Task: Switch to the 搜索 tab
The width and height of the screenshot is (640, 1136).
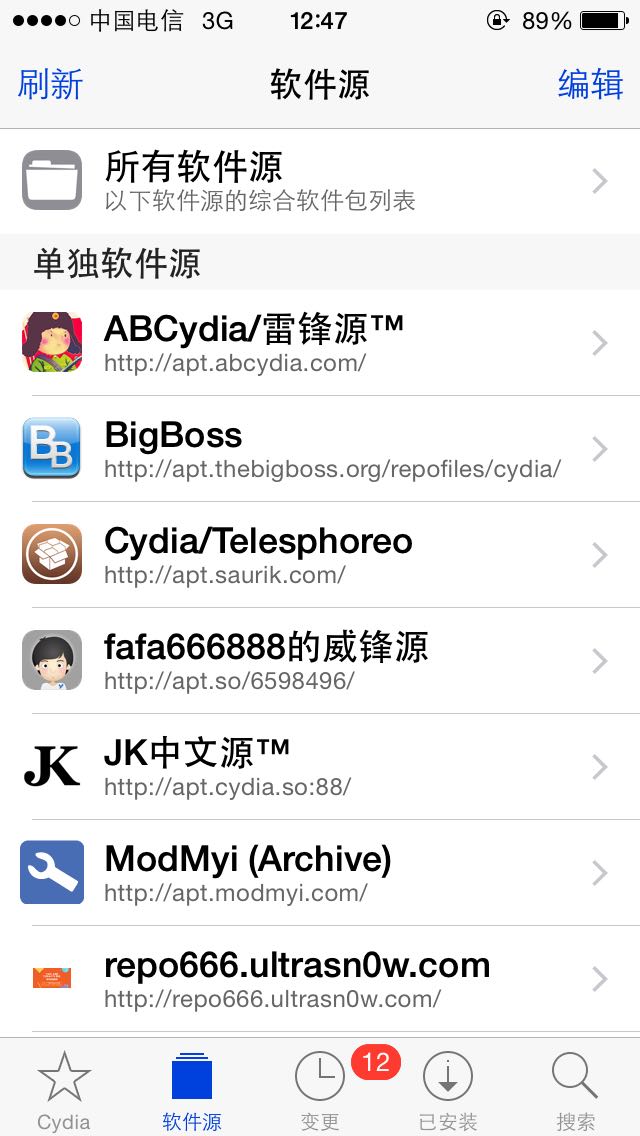Action: [576, 1089]
